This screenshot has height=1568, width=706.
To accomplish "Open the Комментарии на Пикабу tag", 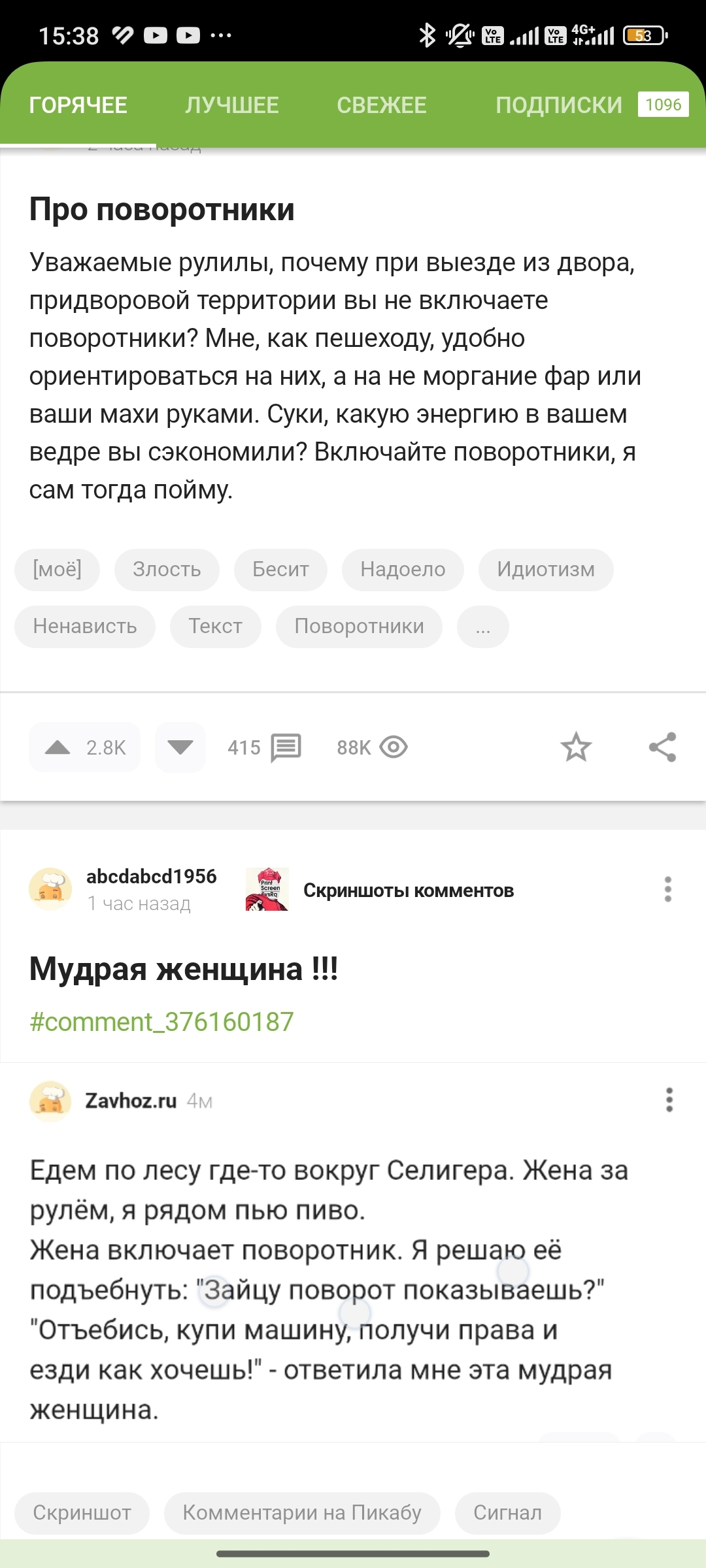I will tap(301, 1512).
